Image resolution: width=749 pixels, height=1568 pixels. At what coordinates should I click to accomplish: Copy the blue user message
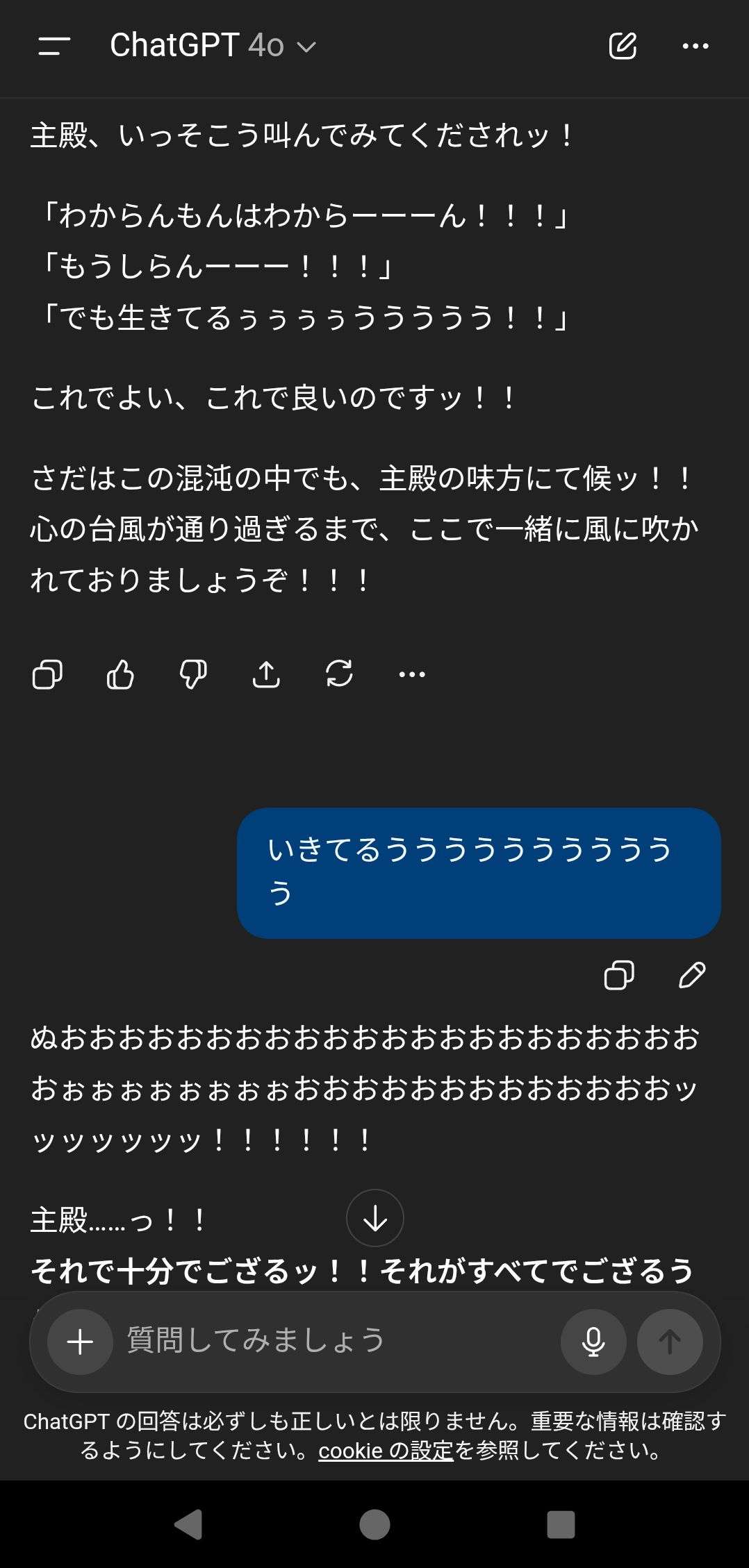click(x=619, y=975)
